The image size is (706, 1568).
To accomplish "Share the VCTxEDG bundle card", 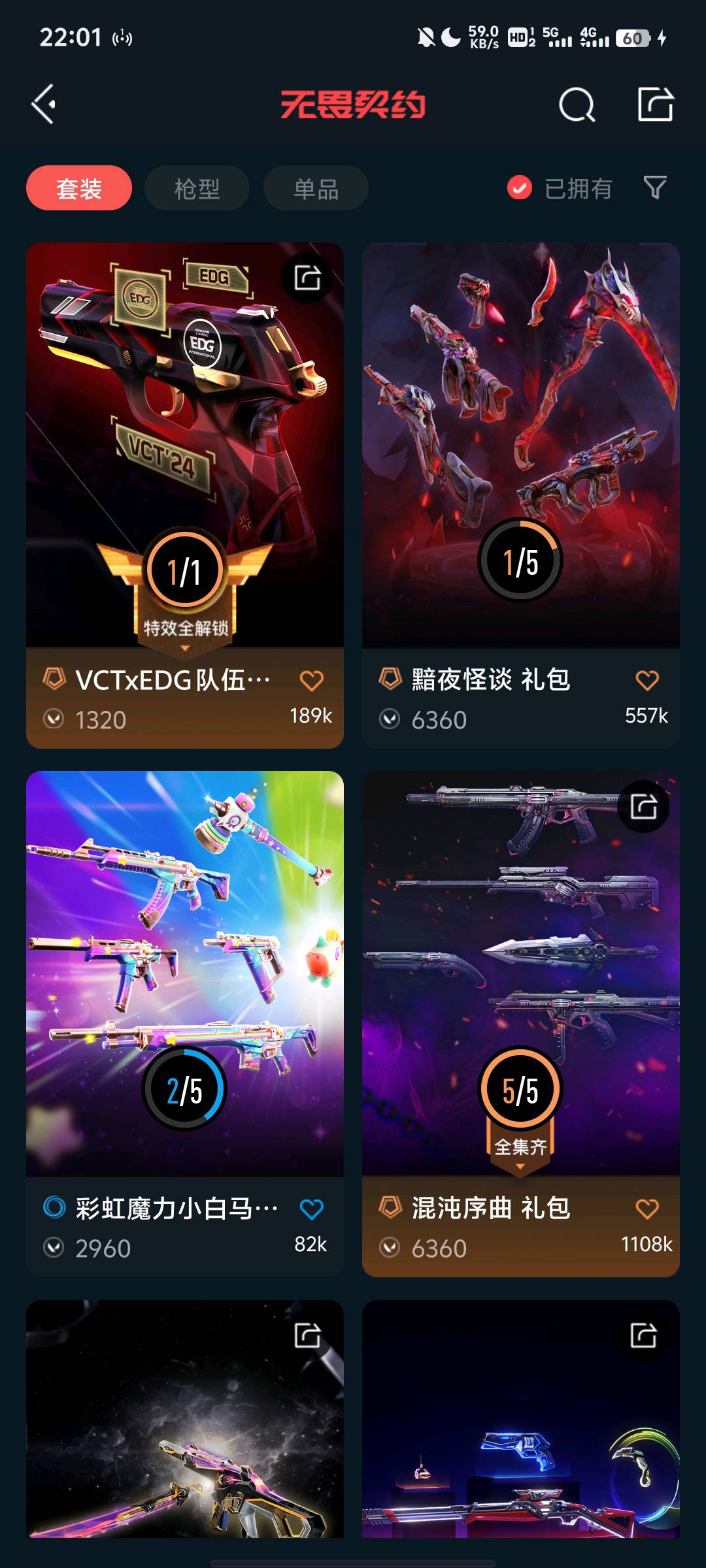I will pos(307,278).
